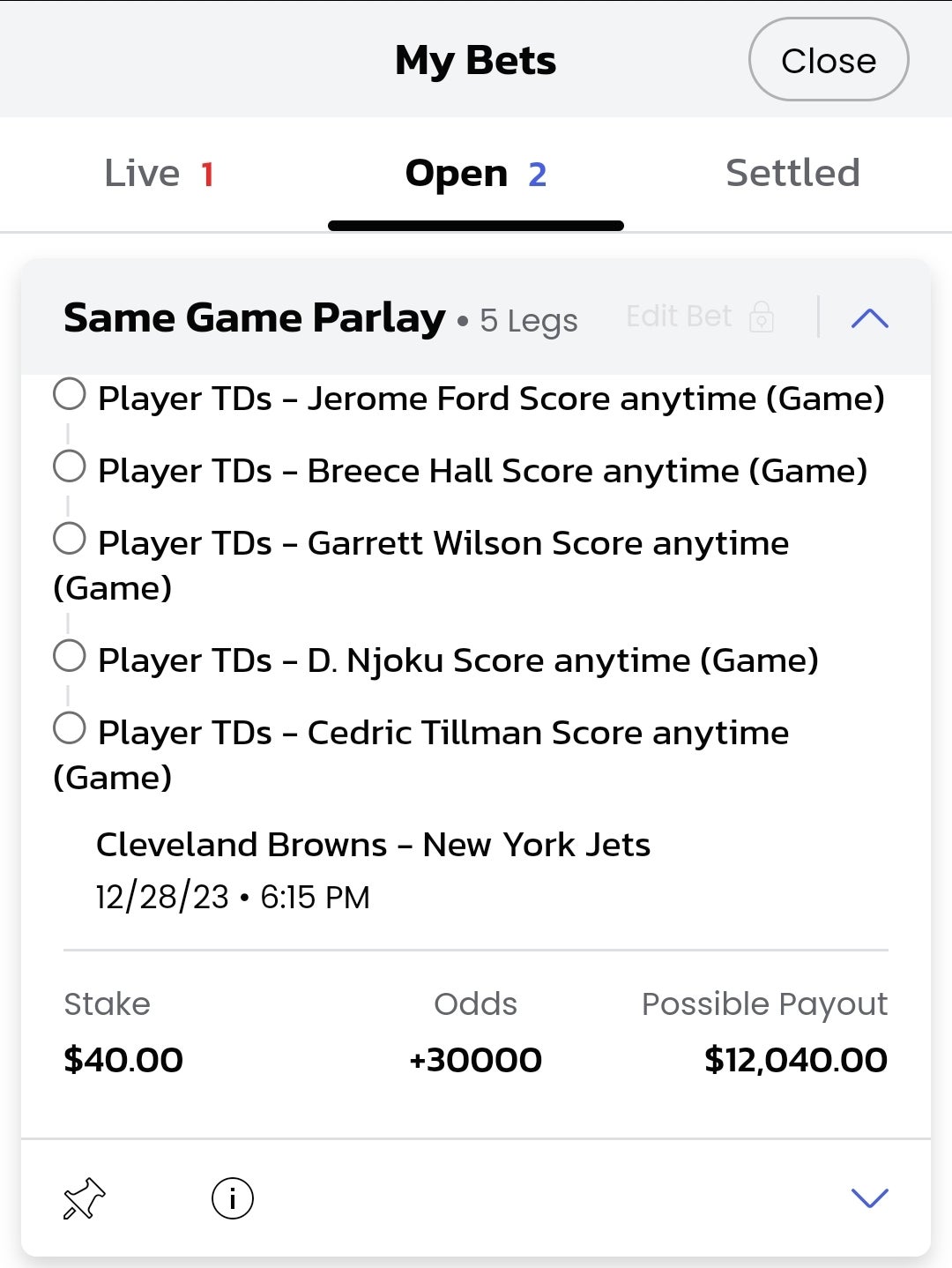Open the Cleveland Browns – New York Jets matchup
The height and width of the screenshot is (1268, 952).
point(373,844)
